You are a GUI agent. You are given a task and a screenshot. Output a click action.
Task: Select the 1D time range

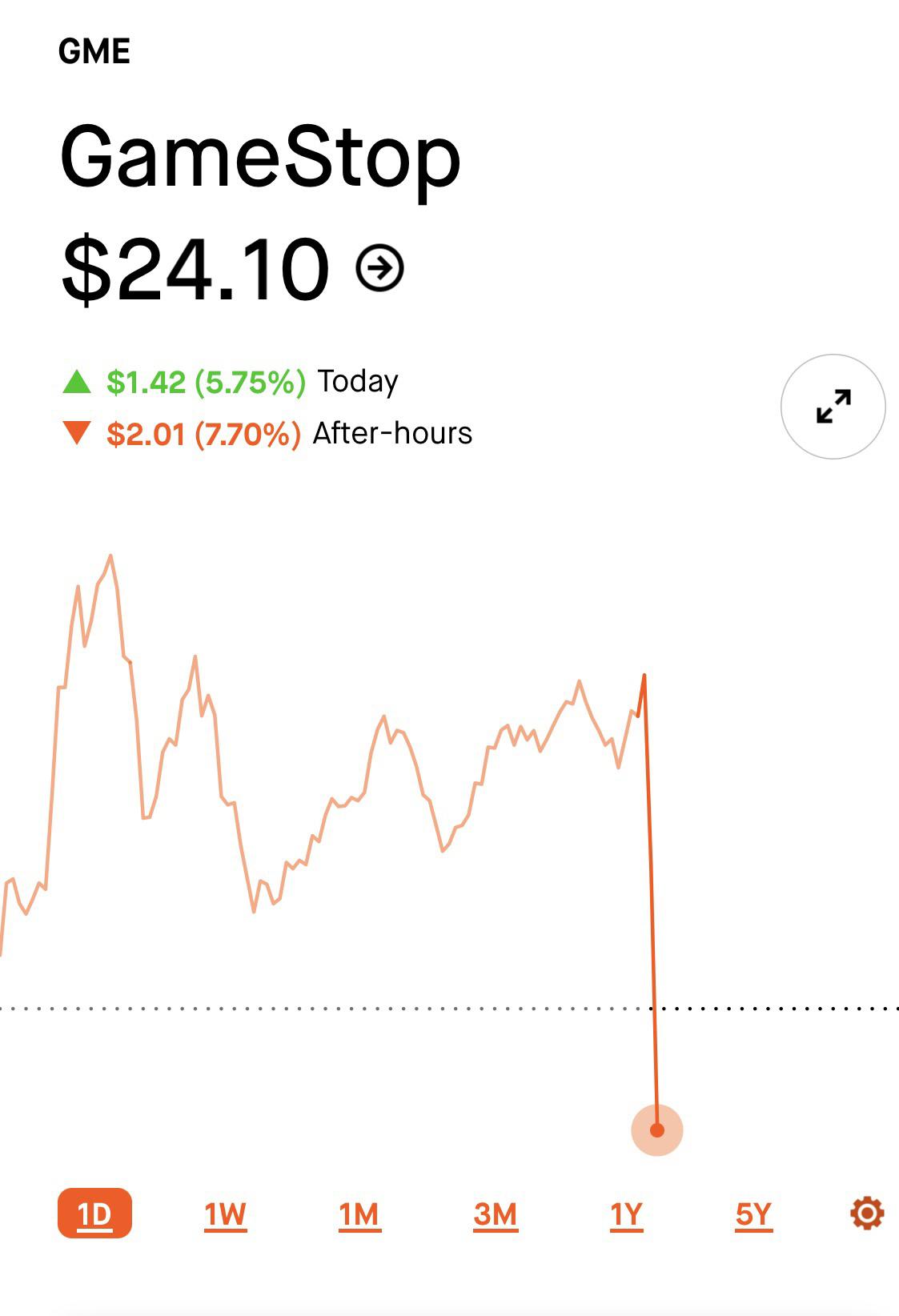pos(94,1214)
